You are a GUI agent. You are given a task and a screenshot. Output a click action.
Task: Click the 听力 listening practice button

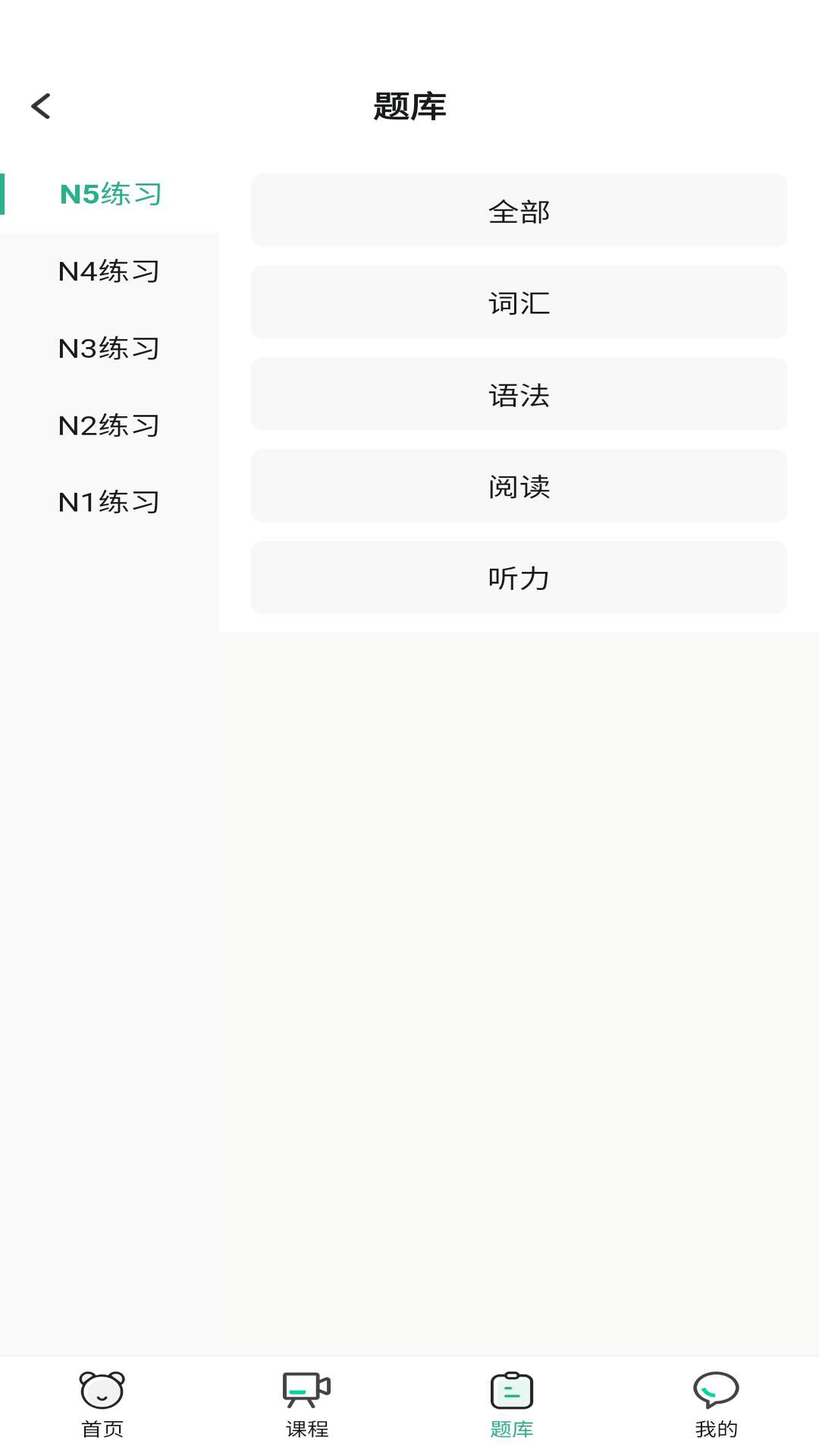coord(519,578)
